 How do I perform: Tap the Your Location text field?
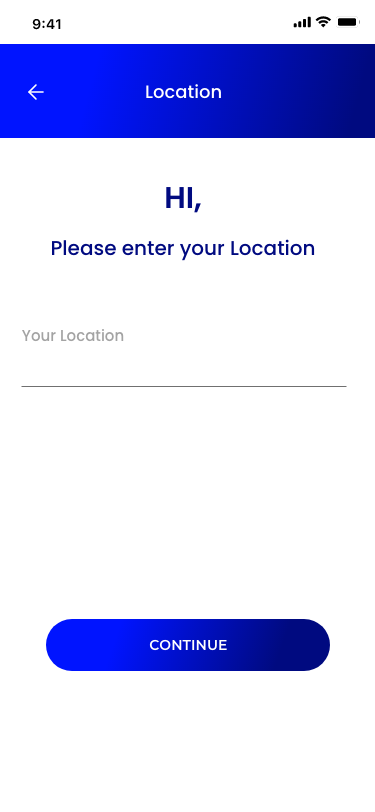[x=184, y=356]
